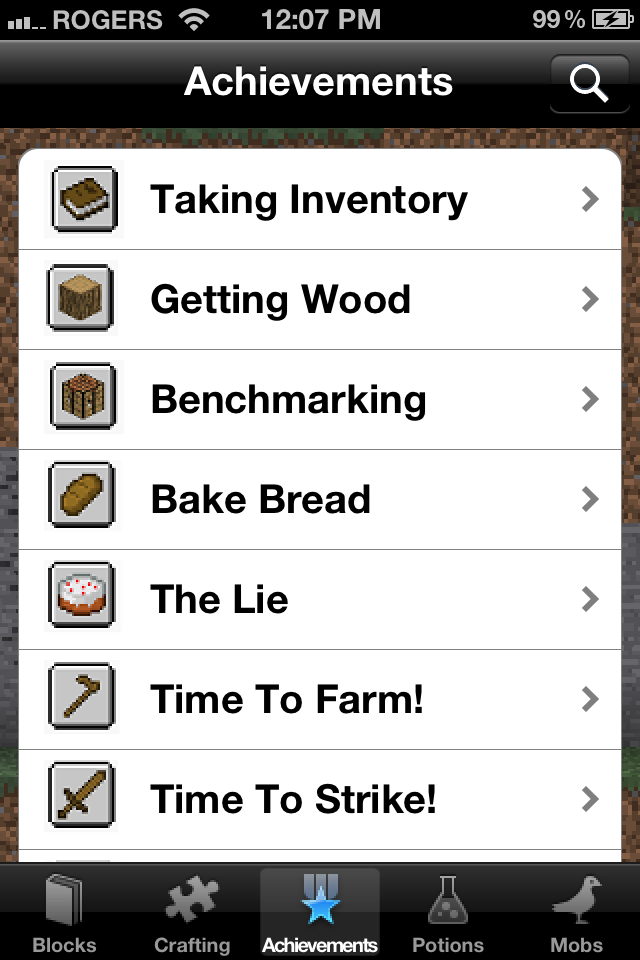Open the Taking Inventory achievement

point(320,200)
